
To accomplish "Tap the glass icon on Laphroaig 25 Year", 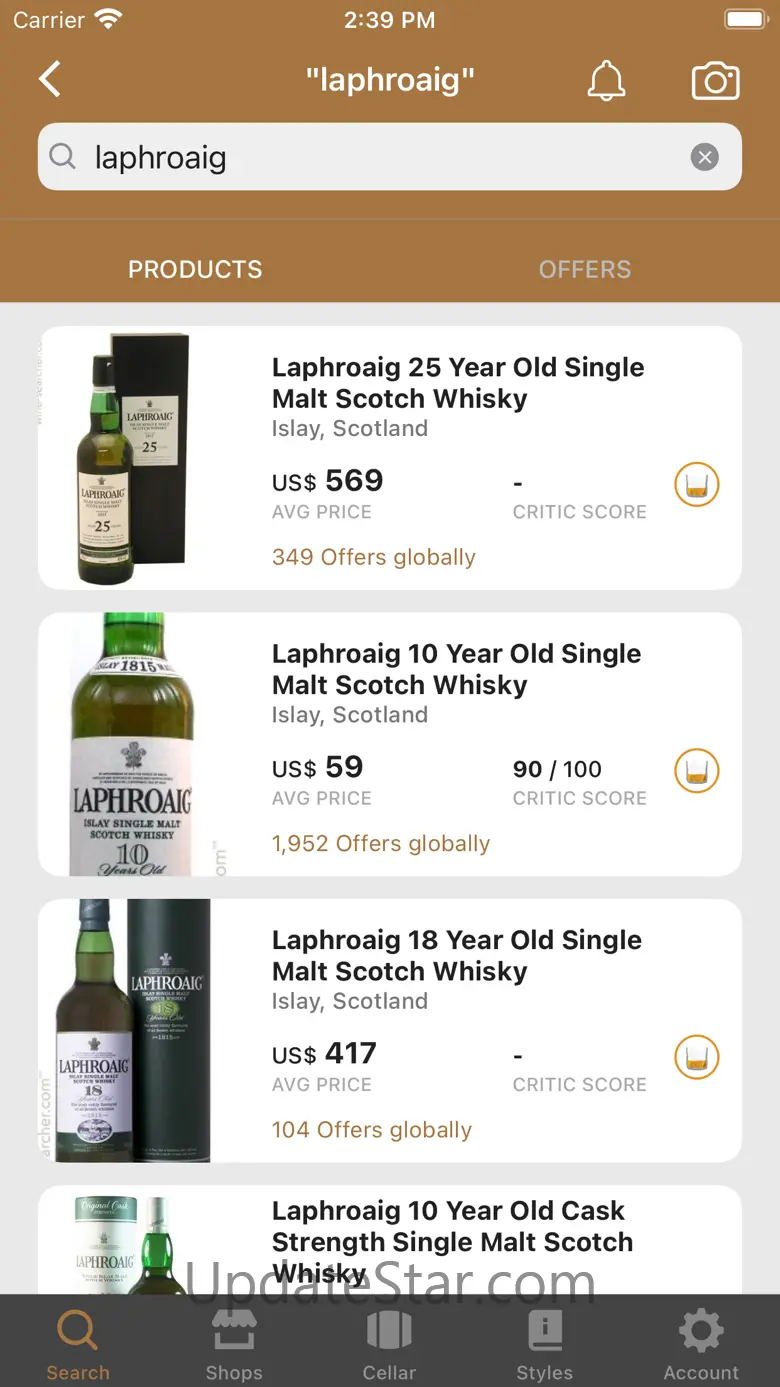I will 697,485.
